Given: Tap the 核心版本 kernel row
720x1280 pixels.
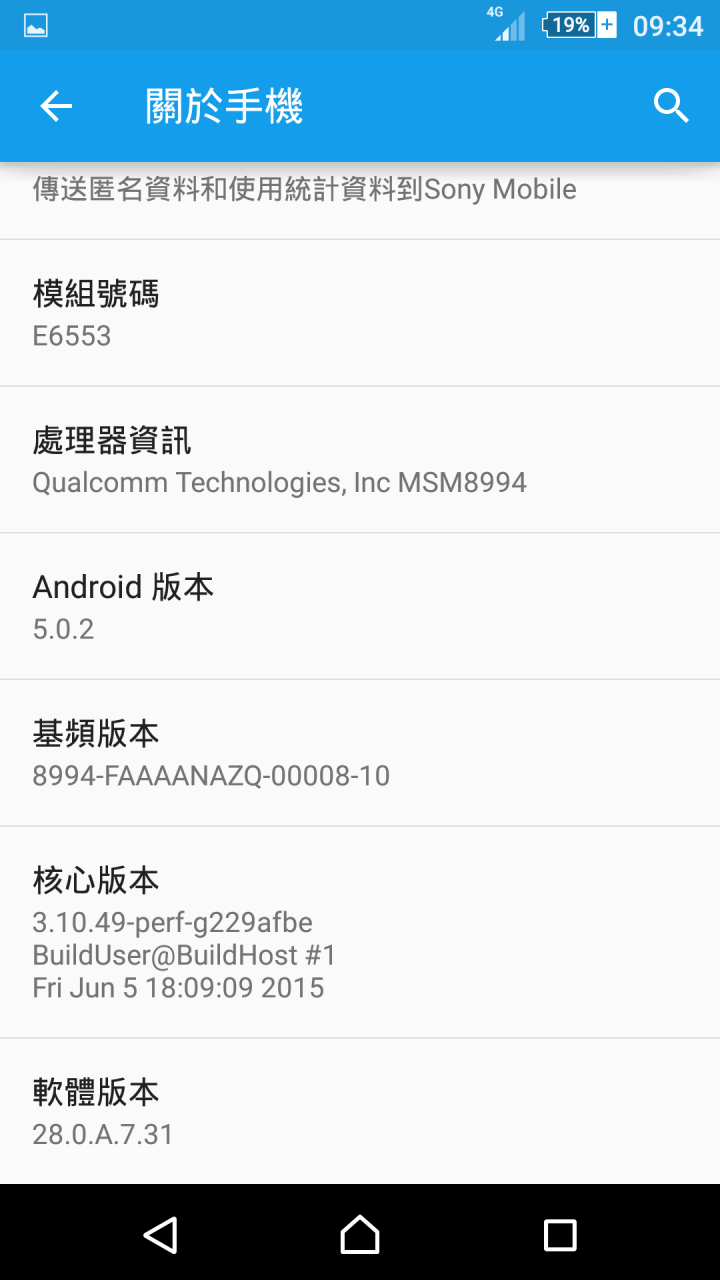Looking at the screenshot, I should click(x=360, y=933).
